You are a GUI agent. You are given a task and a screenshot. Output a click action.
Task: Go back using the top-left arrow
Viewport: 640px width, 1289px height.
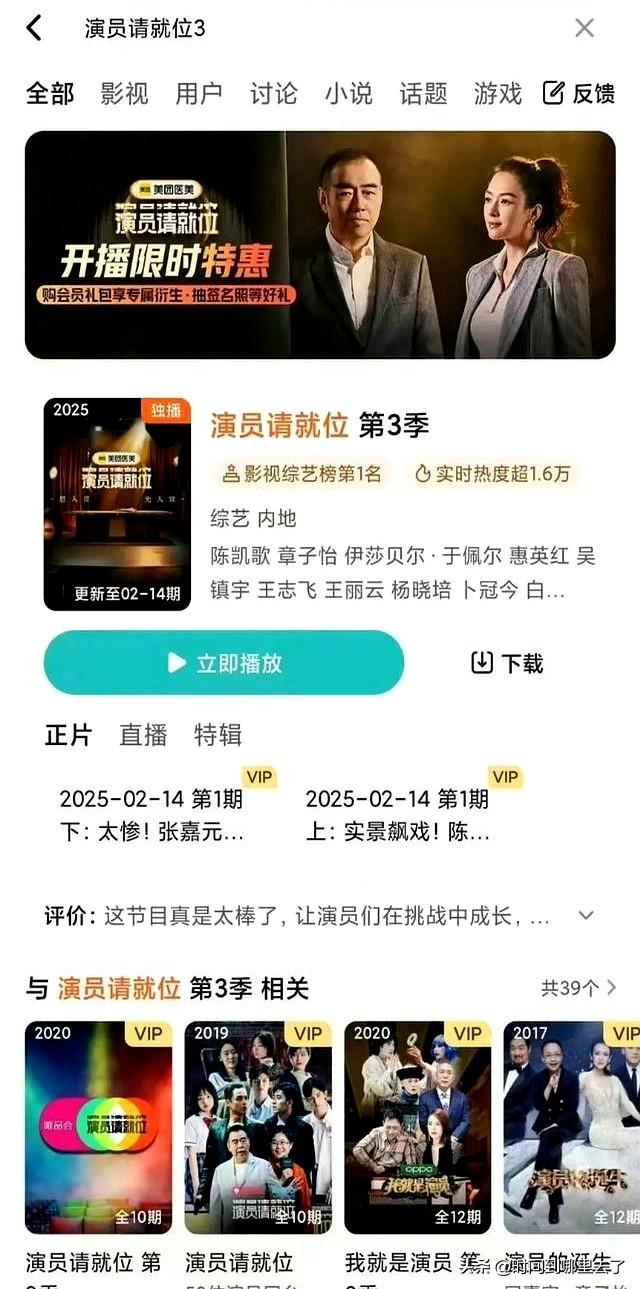[35, 28]
